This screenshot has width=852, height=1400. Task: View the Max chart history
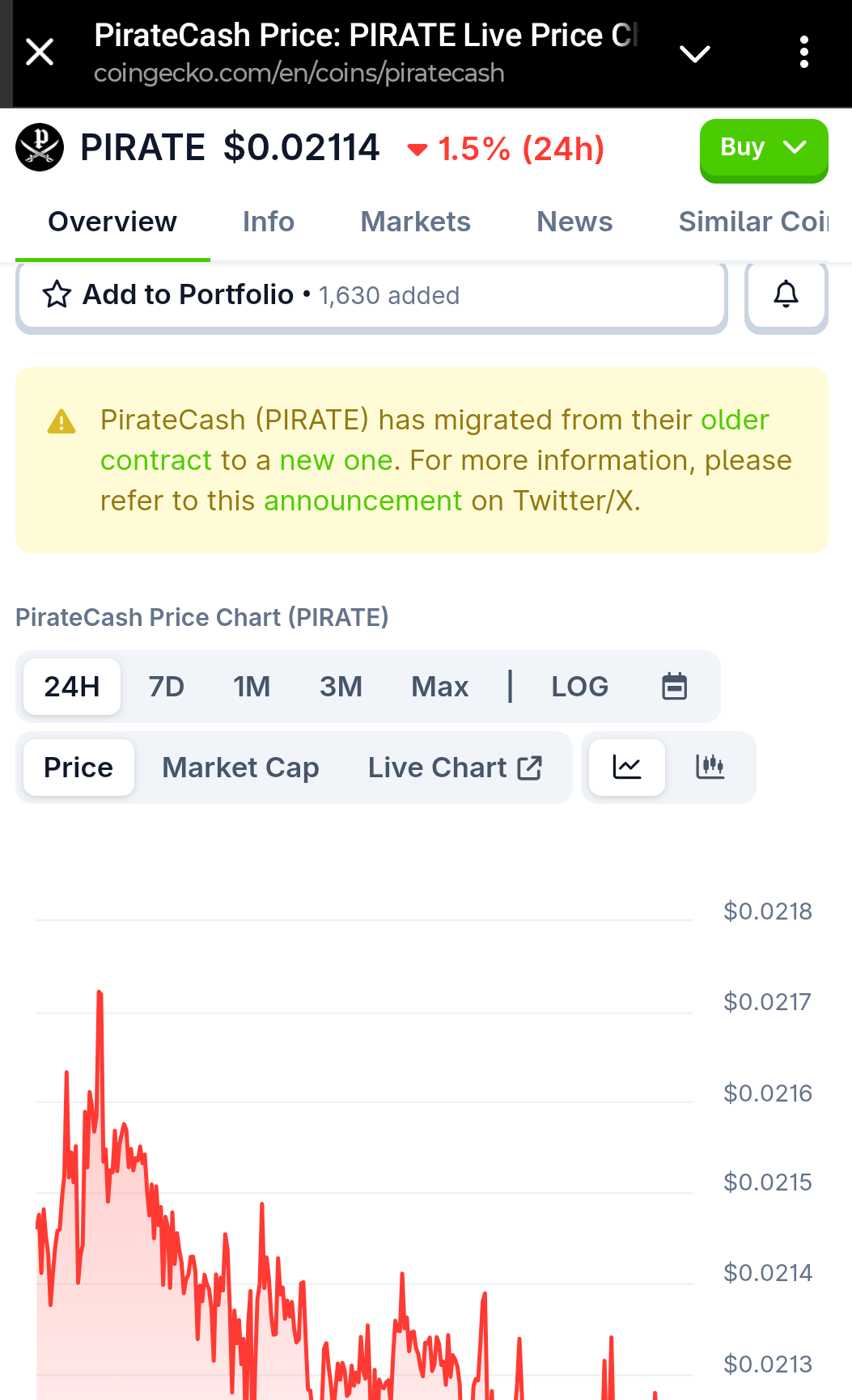pyautogui.click(x=439, y=687)
